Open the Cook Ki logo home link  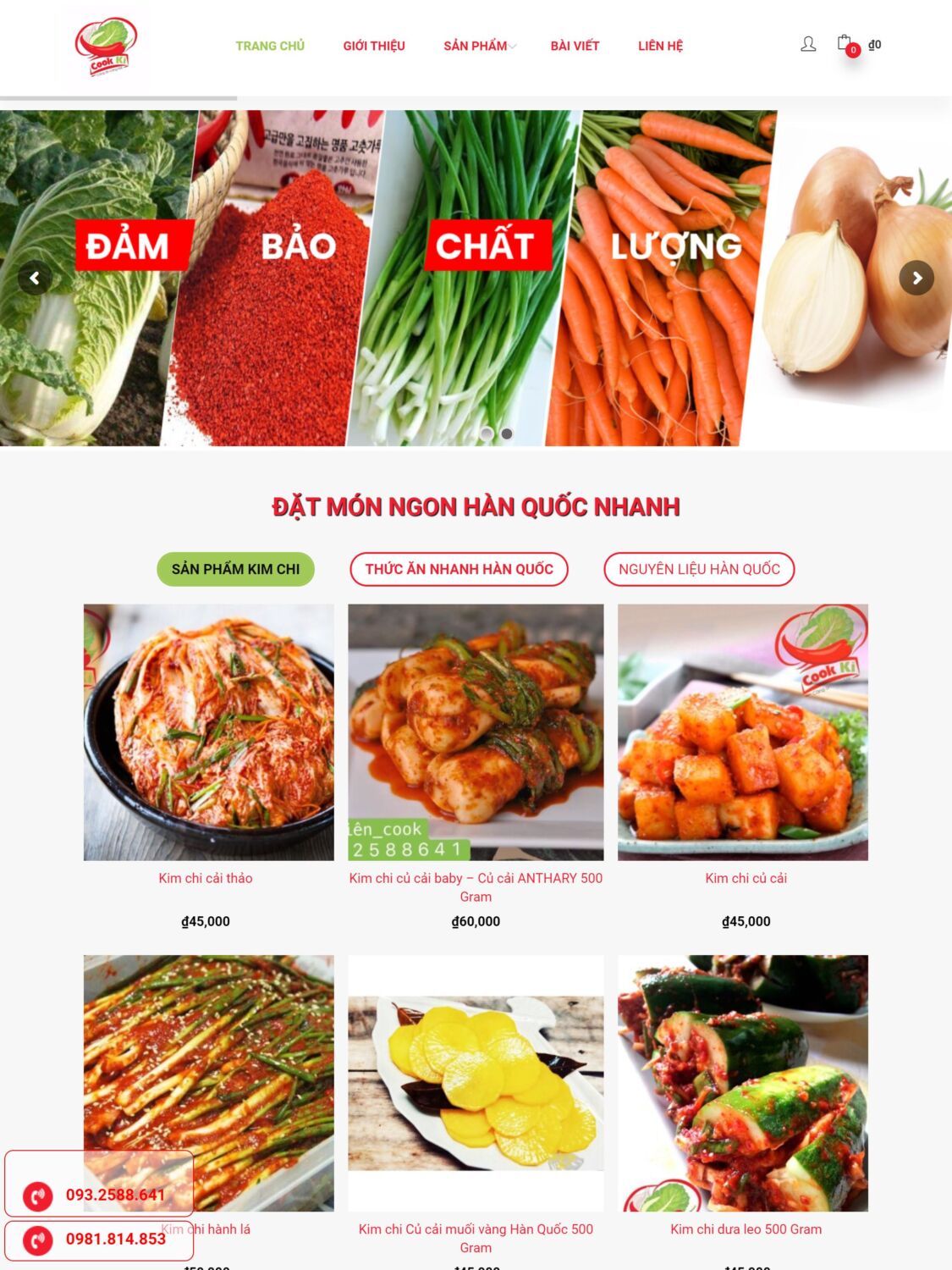tap(106, 47)
